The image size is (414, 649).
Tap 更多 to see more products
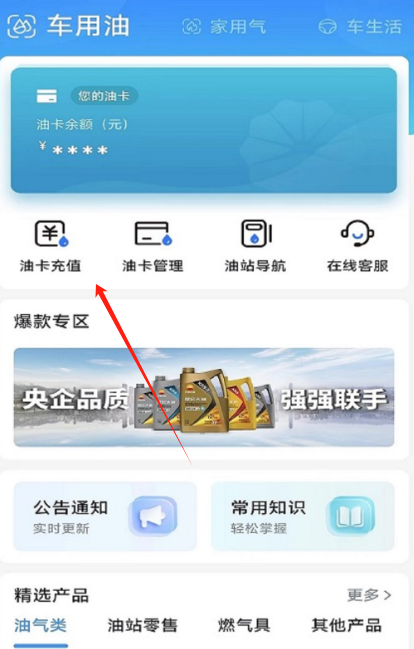point(369,595)
